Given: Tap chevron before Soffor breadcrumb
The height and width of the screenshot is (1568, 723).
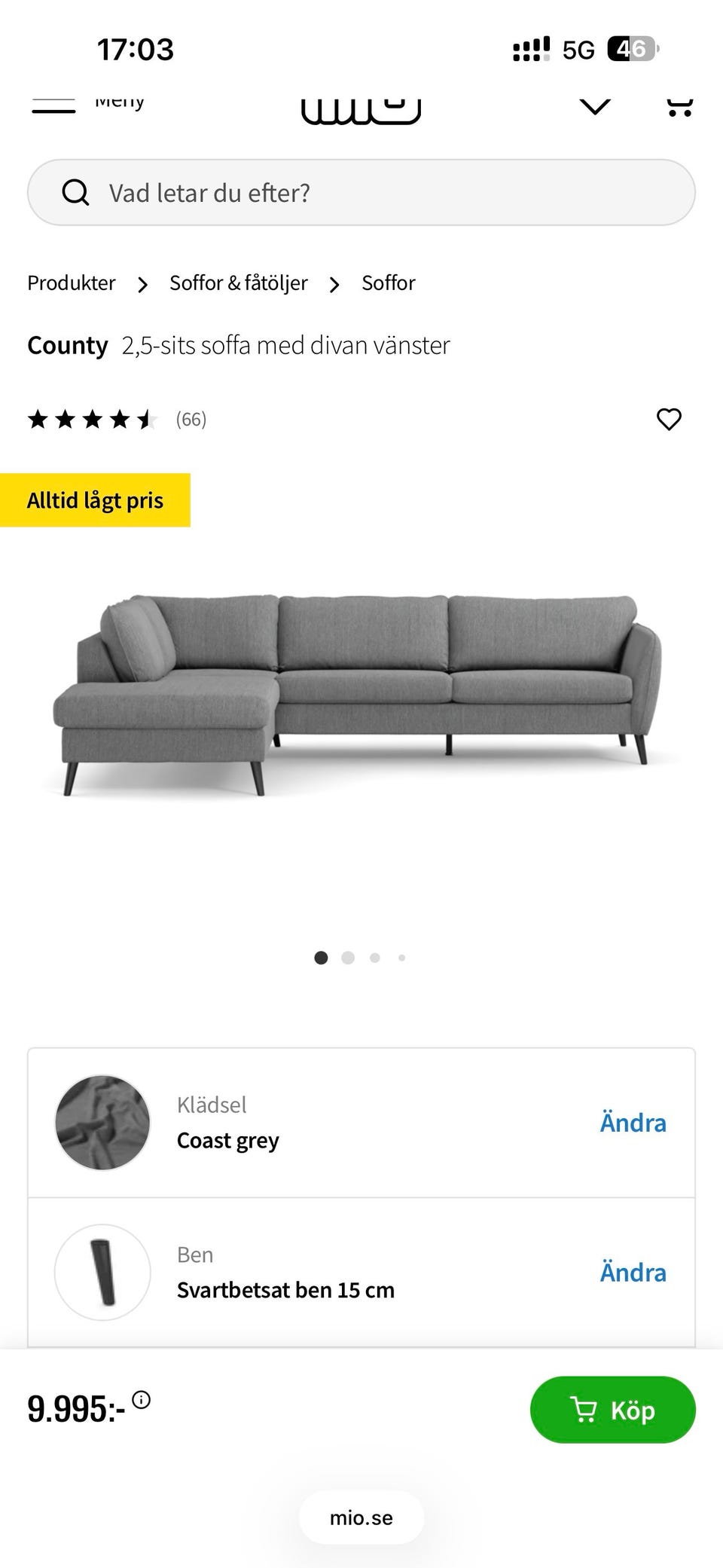Looking at the screenshot, I should (x=334, y=284).
